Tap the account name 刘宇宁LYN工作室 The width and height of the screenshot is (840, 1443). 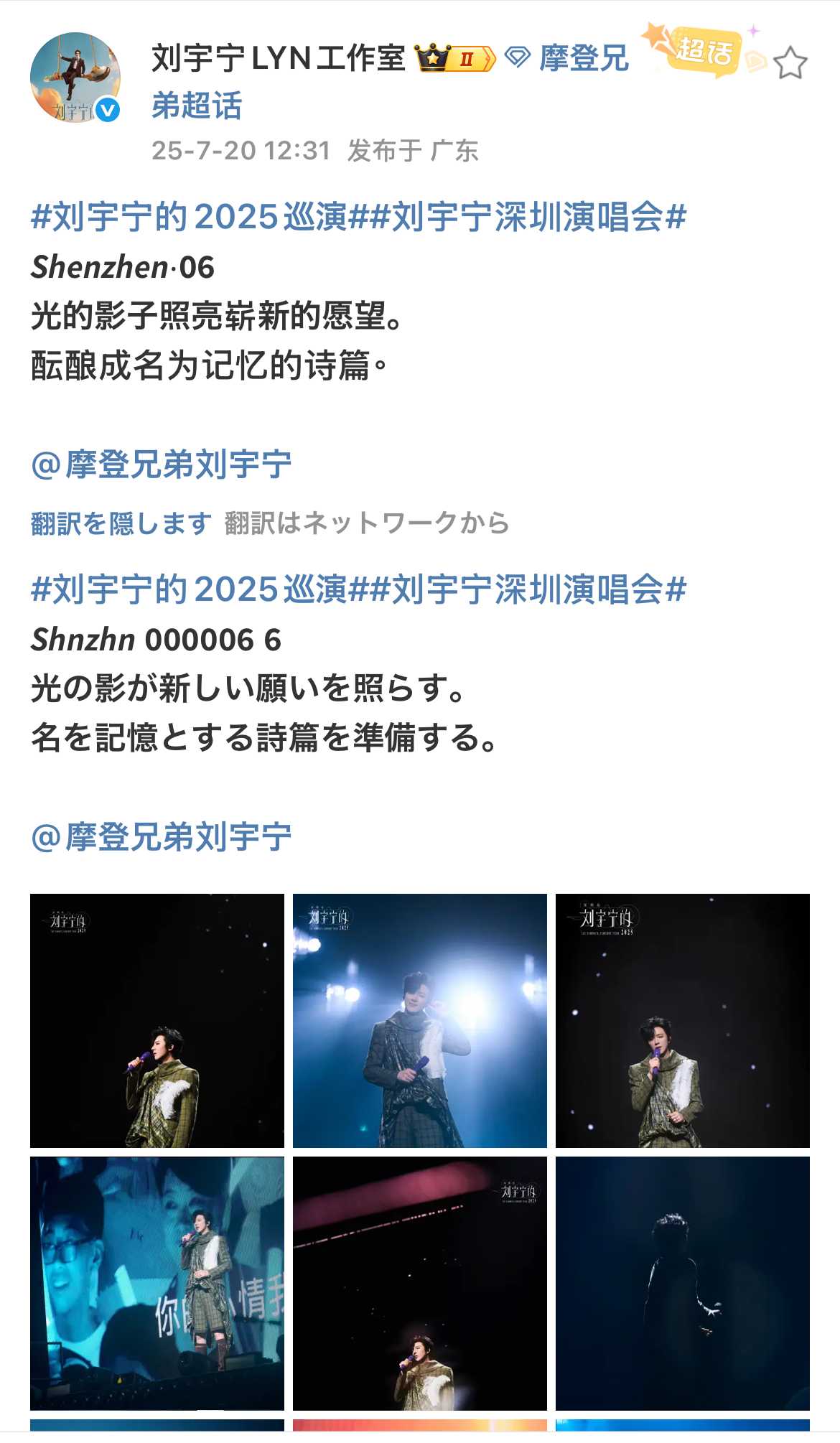[279, 59]
